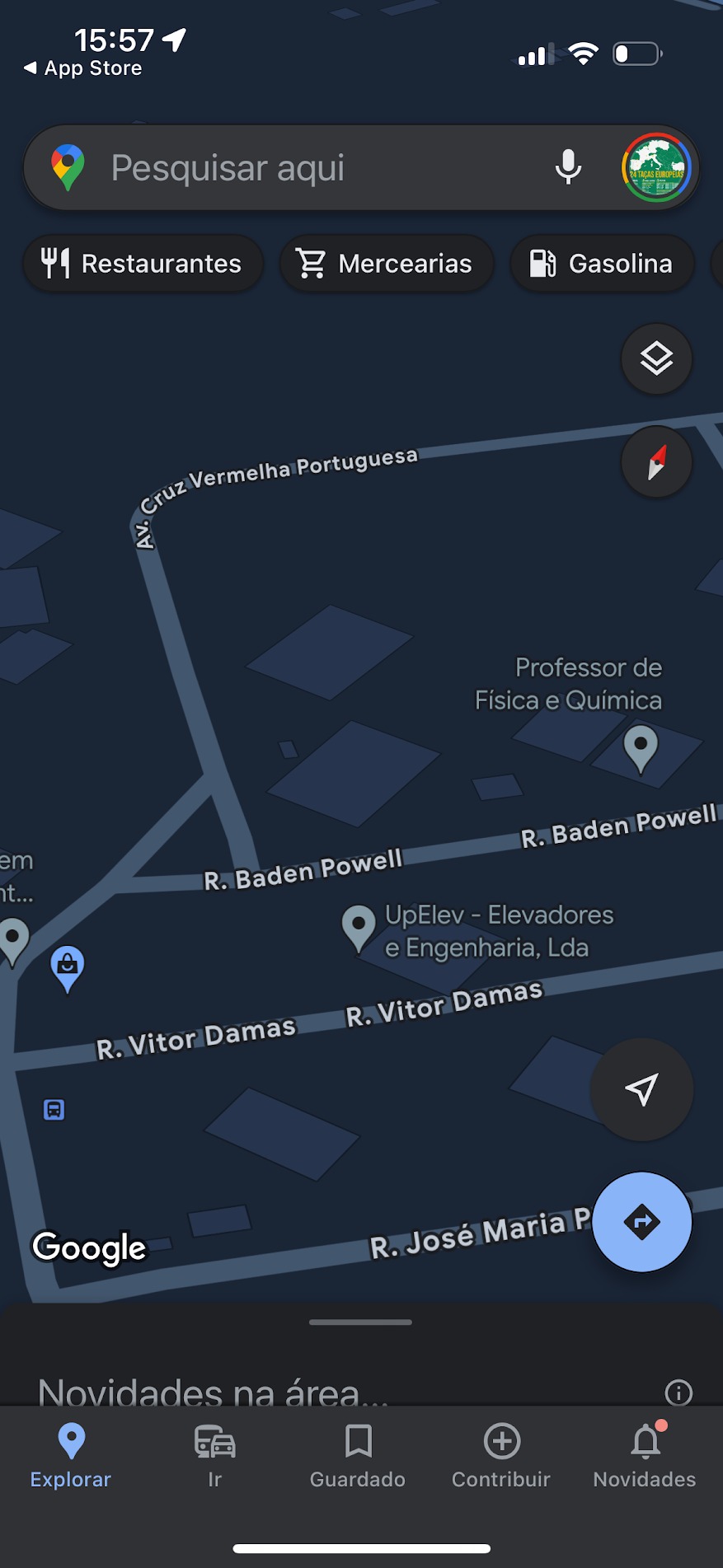Select the Mercearias chip
Viewport: 723px width, 1568px height.
click(x=387, y=264)
